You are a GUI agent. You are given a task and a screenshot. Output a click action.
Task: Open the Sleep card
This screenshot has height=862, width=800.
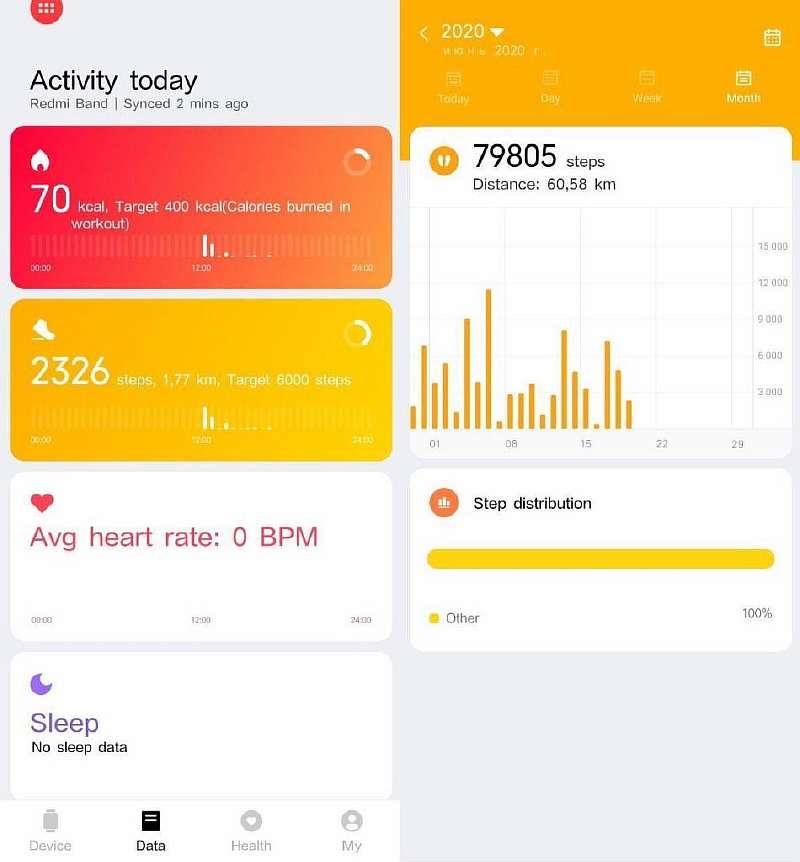point(201,725)
